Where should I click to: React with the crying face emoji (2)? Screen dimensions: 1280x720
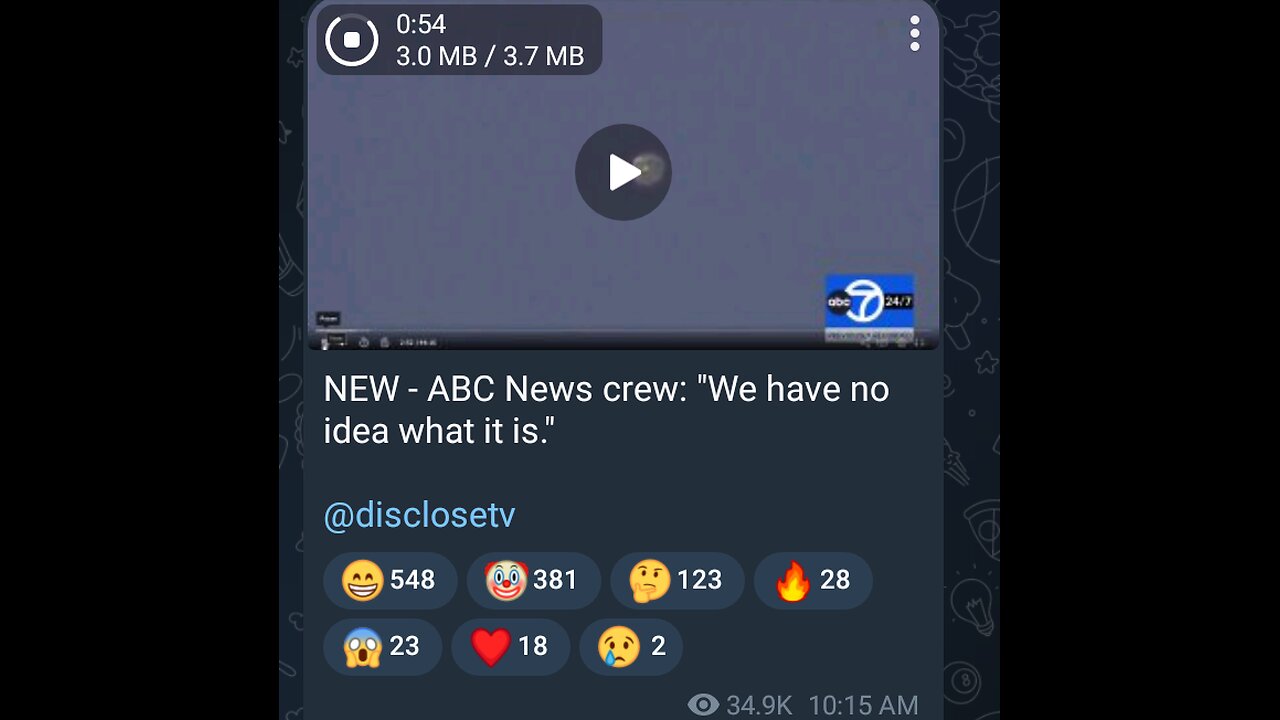coord(631,647)
